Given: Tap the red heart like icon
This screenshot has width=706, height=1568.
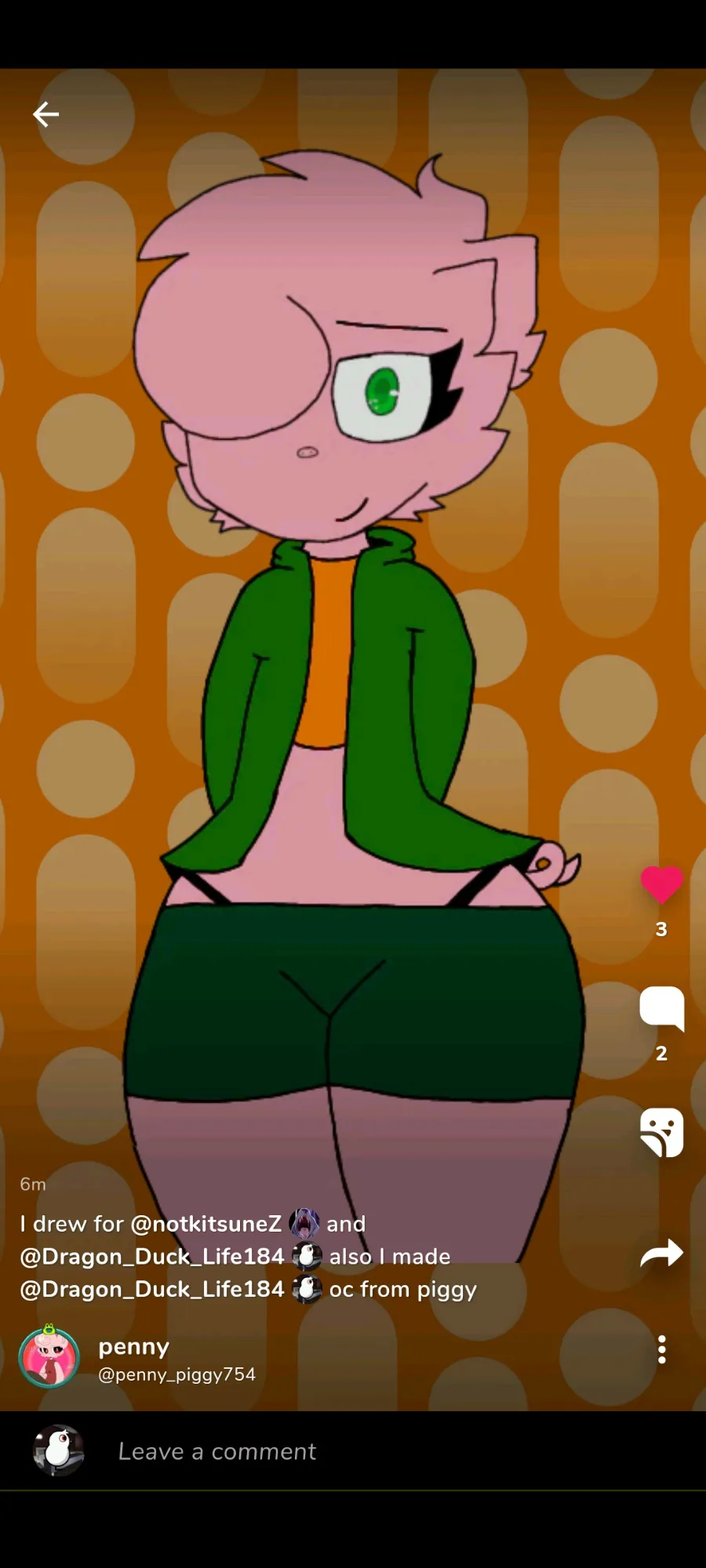Looking at the screenshot, I should [661, 885].
